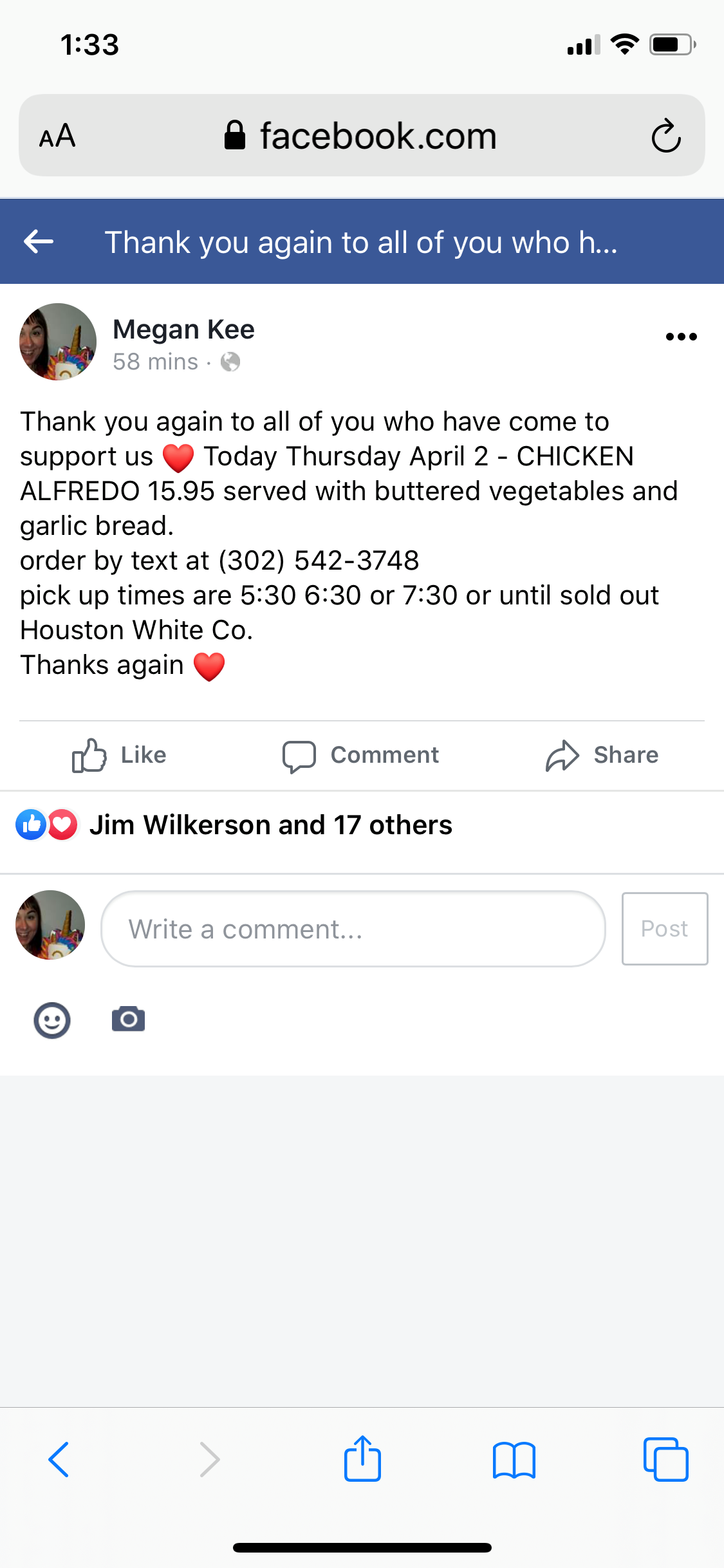Show all Safari tabs
Screen dimensions: 724x1568
click(x=665, y=1459)
